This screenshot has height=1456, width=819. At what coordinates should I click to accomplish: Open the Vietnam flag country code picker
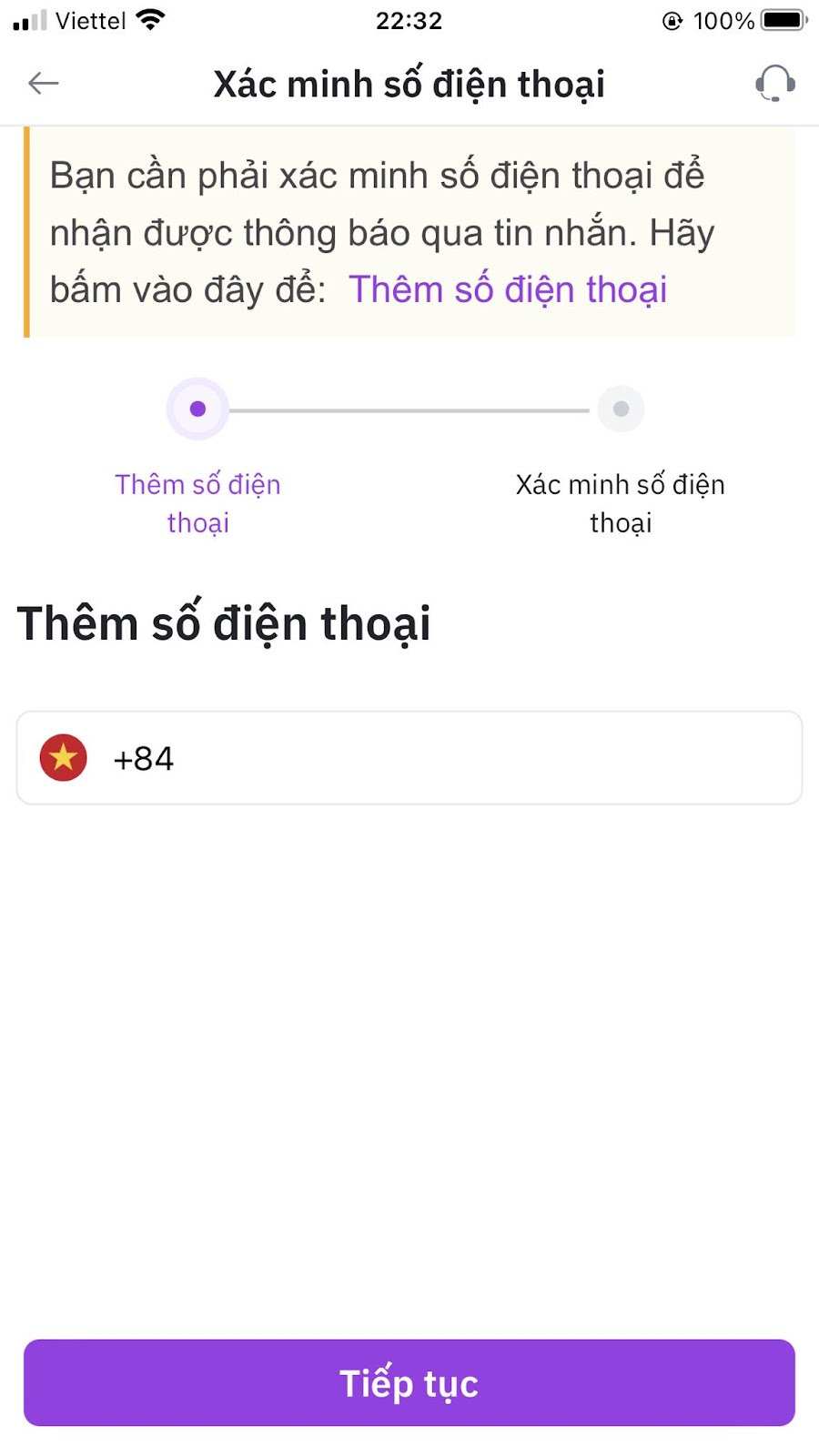64,758
